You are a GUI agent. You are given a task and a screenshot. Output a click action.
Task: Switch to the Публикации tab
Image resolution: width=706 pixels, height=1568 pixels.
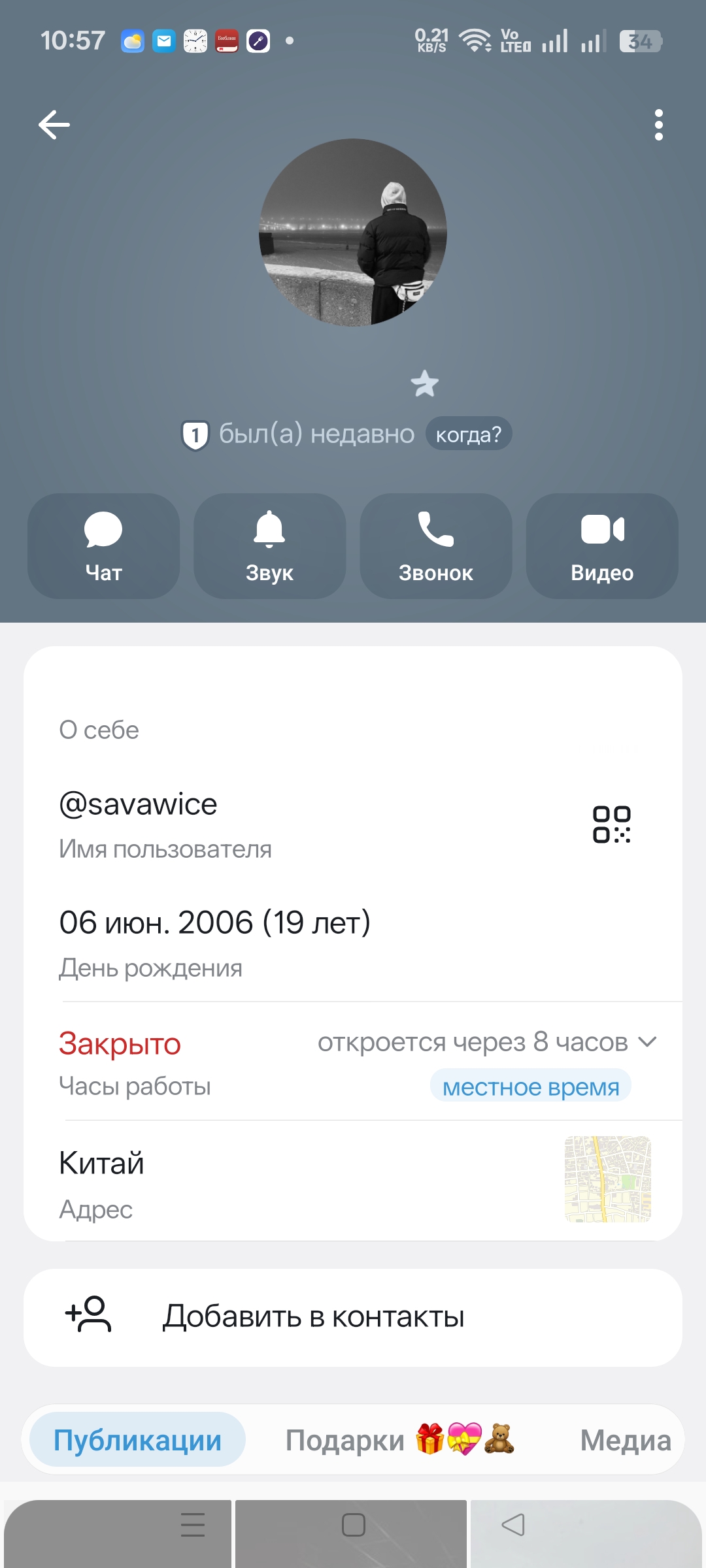[137, 1440]
